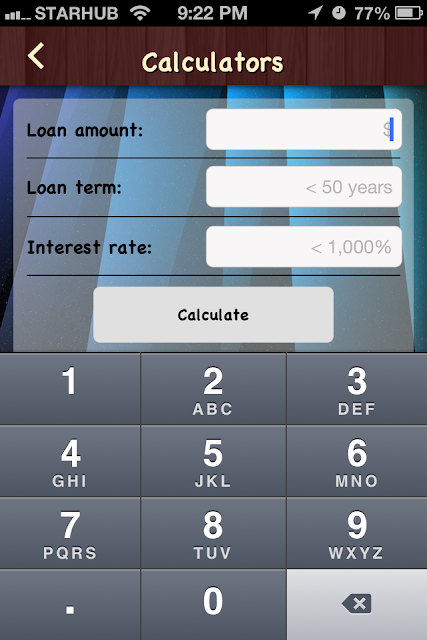This screenshot has width=427, height=640.
Task: Select the Loan term field
Action: 304,187
